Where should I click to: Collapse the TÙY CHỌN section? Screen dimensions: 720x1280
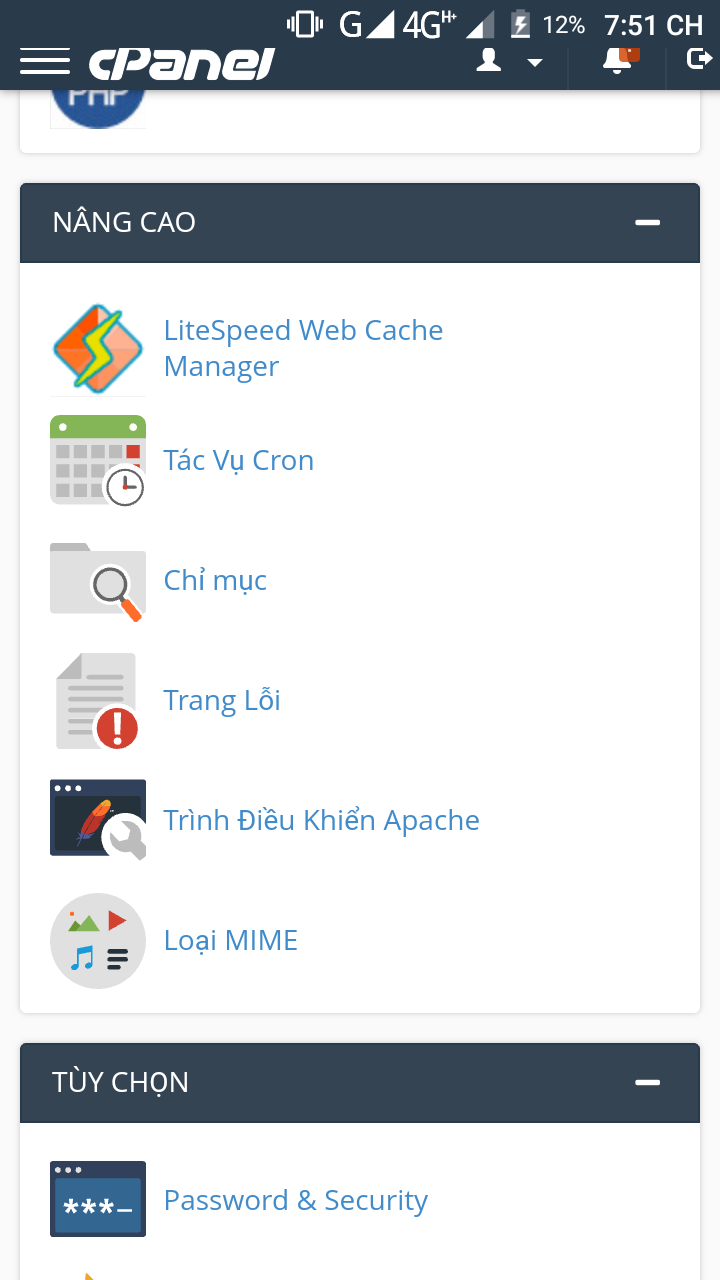click(x=647, y=1082)
